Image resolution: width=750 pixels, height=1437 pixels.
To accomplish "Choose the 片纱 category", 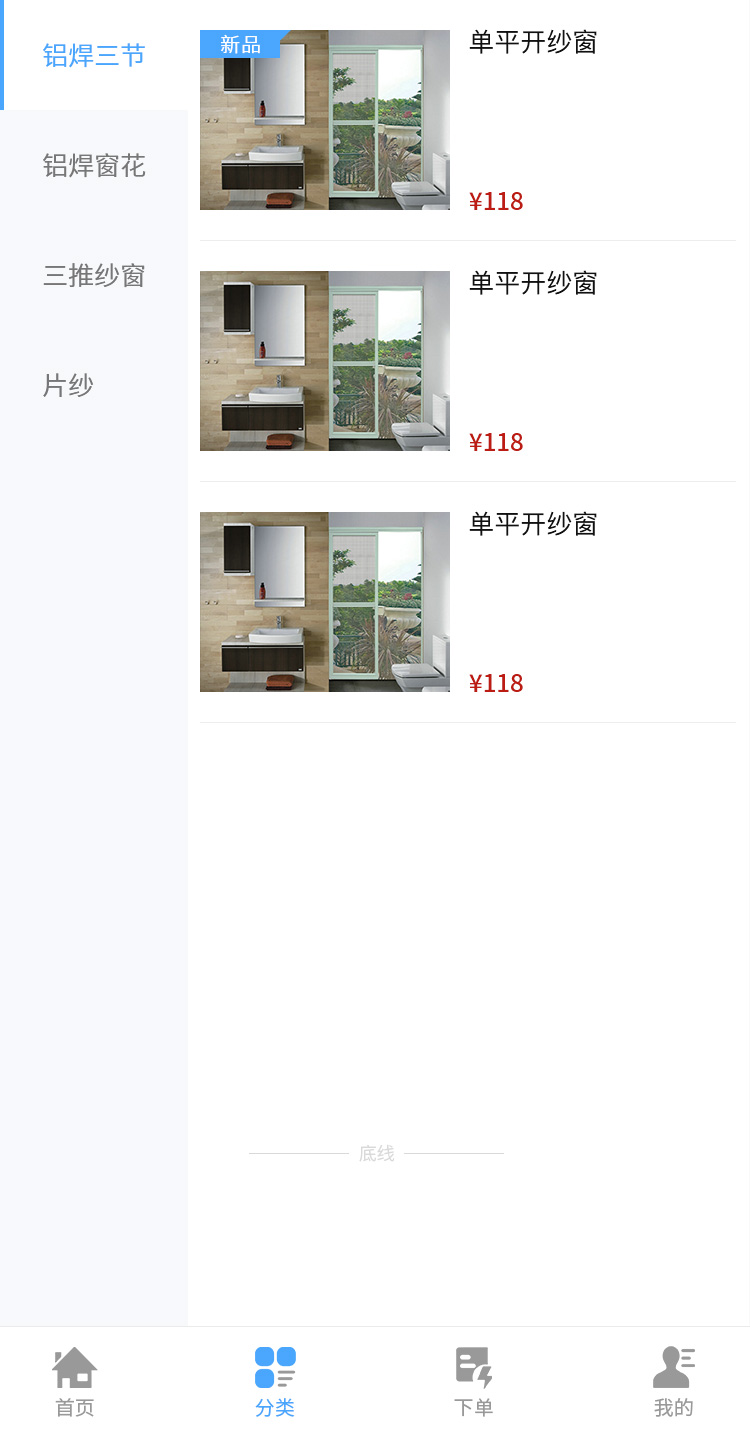I will (x=68, y=385).
